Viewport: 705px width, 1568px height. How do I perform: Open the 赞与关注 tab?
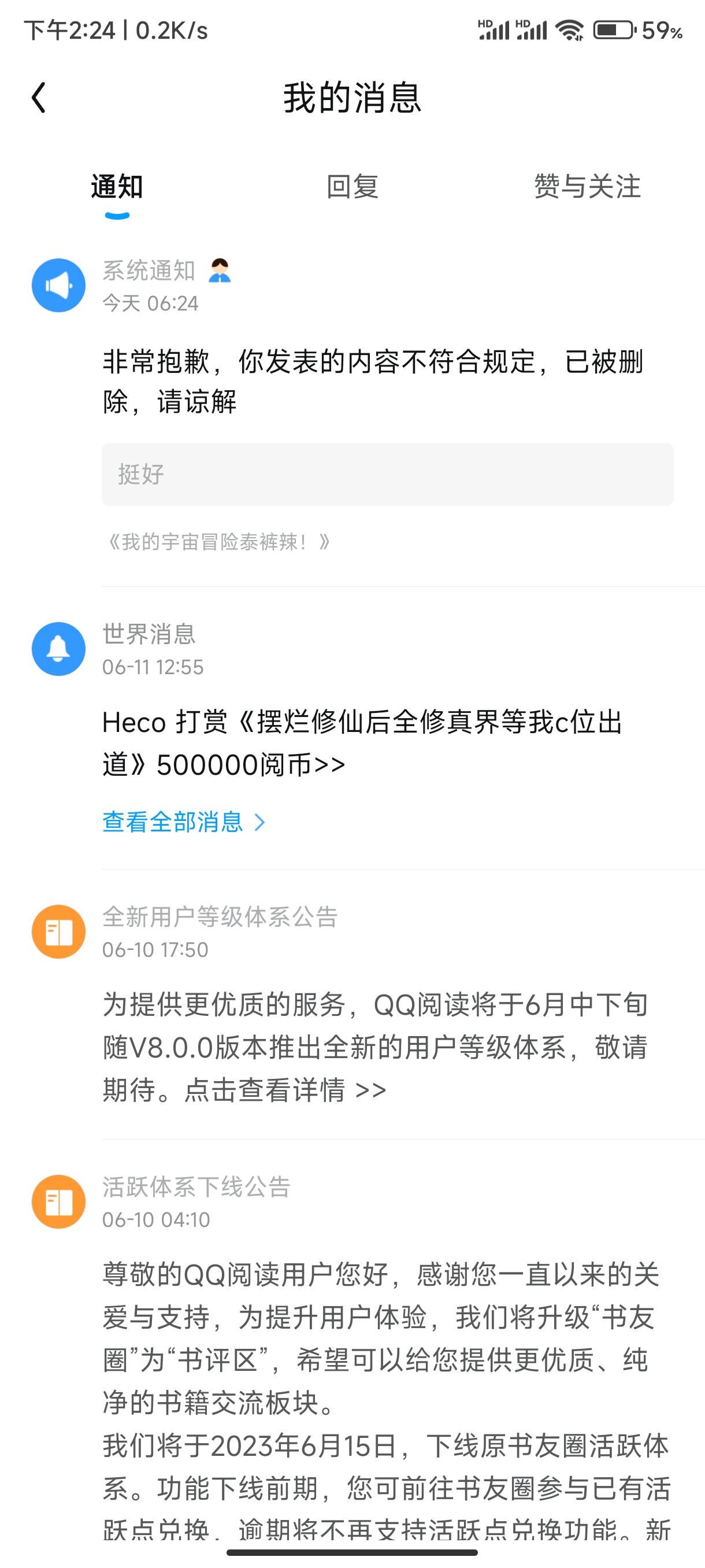(587, 187)
